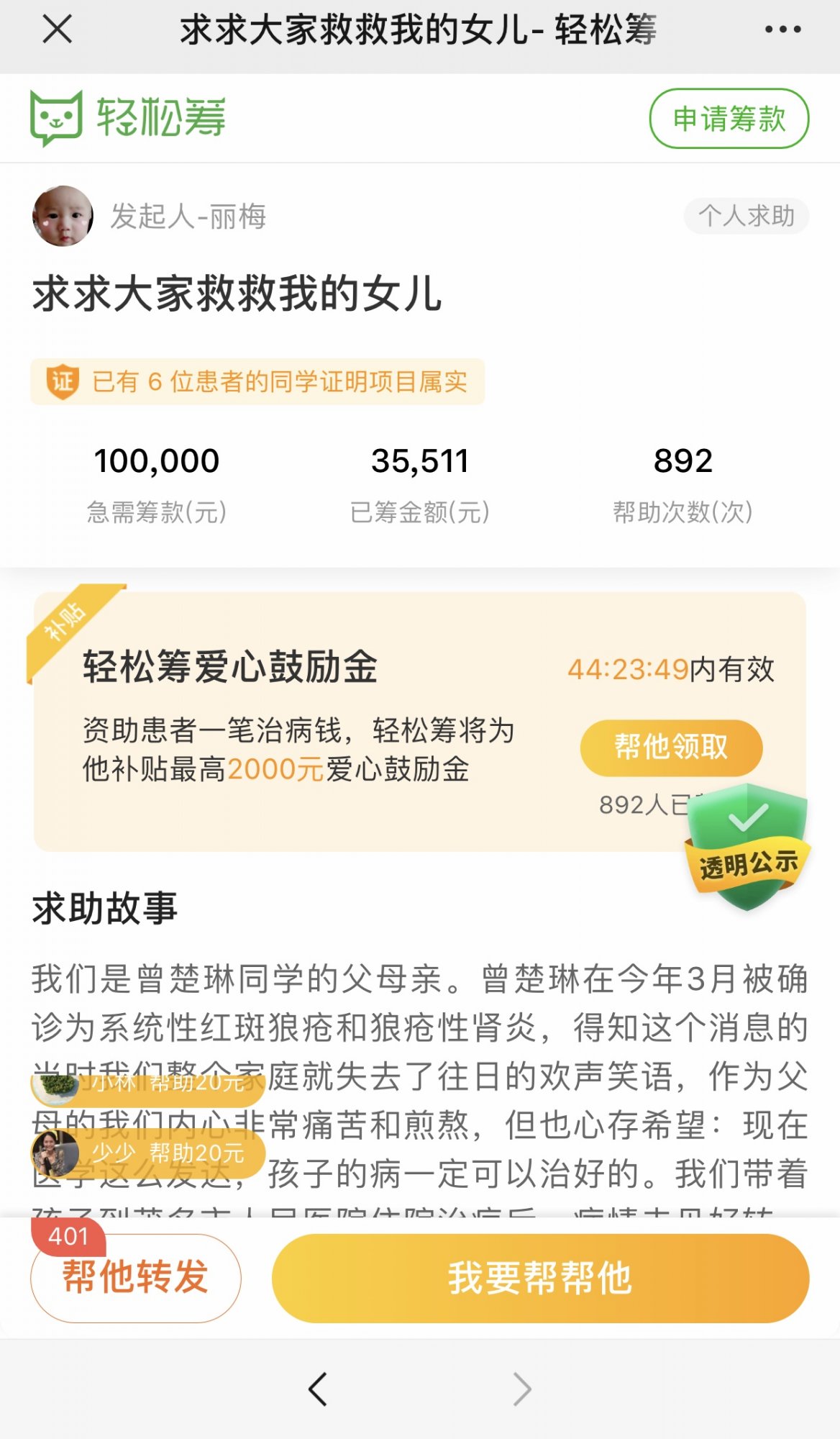Tap the 申请筹款 button
840x1439 pixels.
coord(729,119)
